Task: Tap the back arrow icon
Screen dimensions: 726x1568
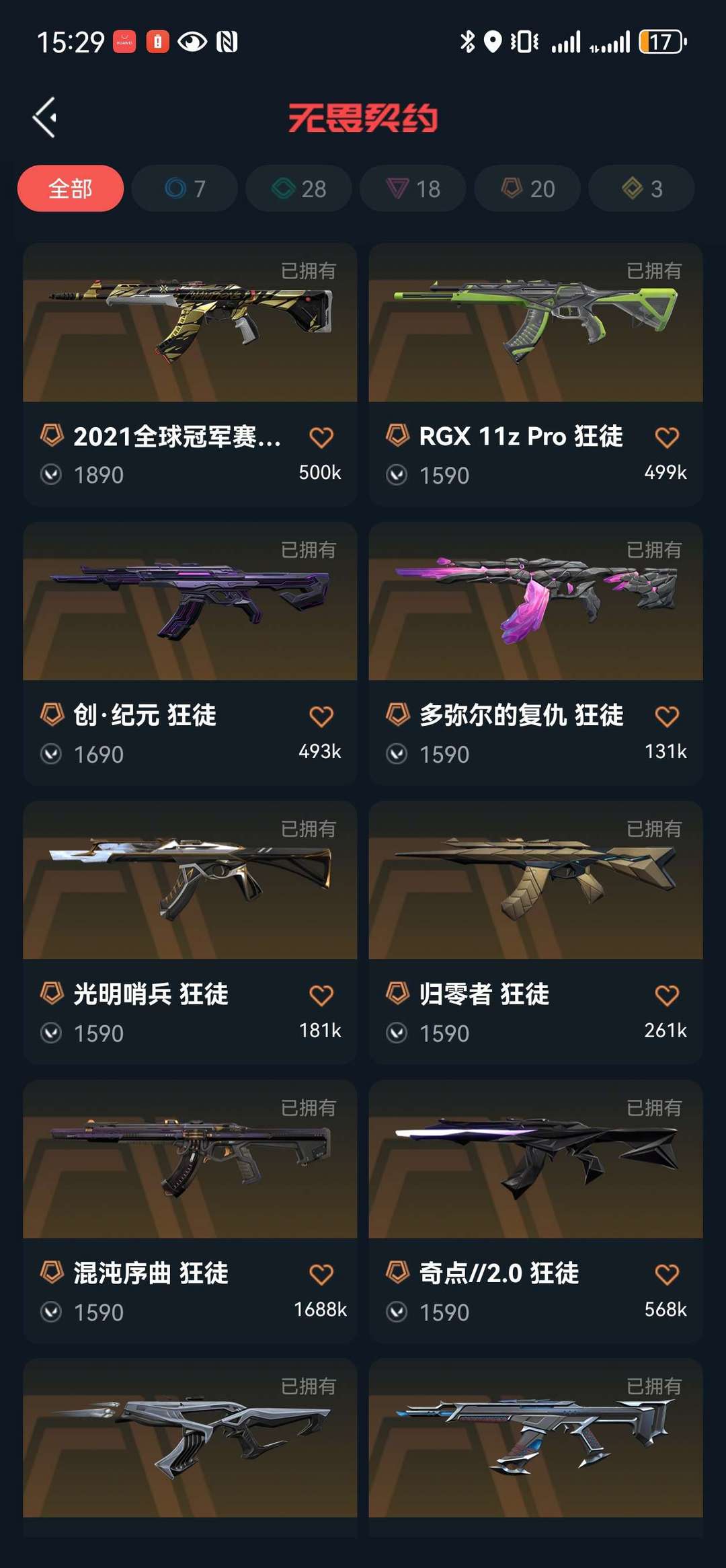Action: tap(44, 118)
